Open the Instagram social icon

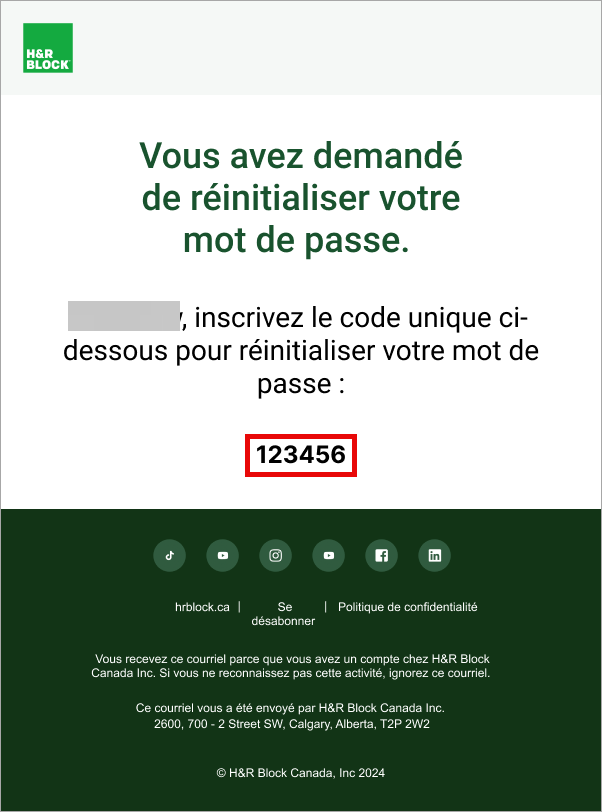[x=275, y=555]
